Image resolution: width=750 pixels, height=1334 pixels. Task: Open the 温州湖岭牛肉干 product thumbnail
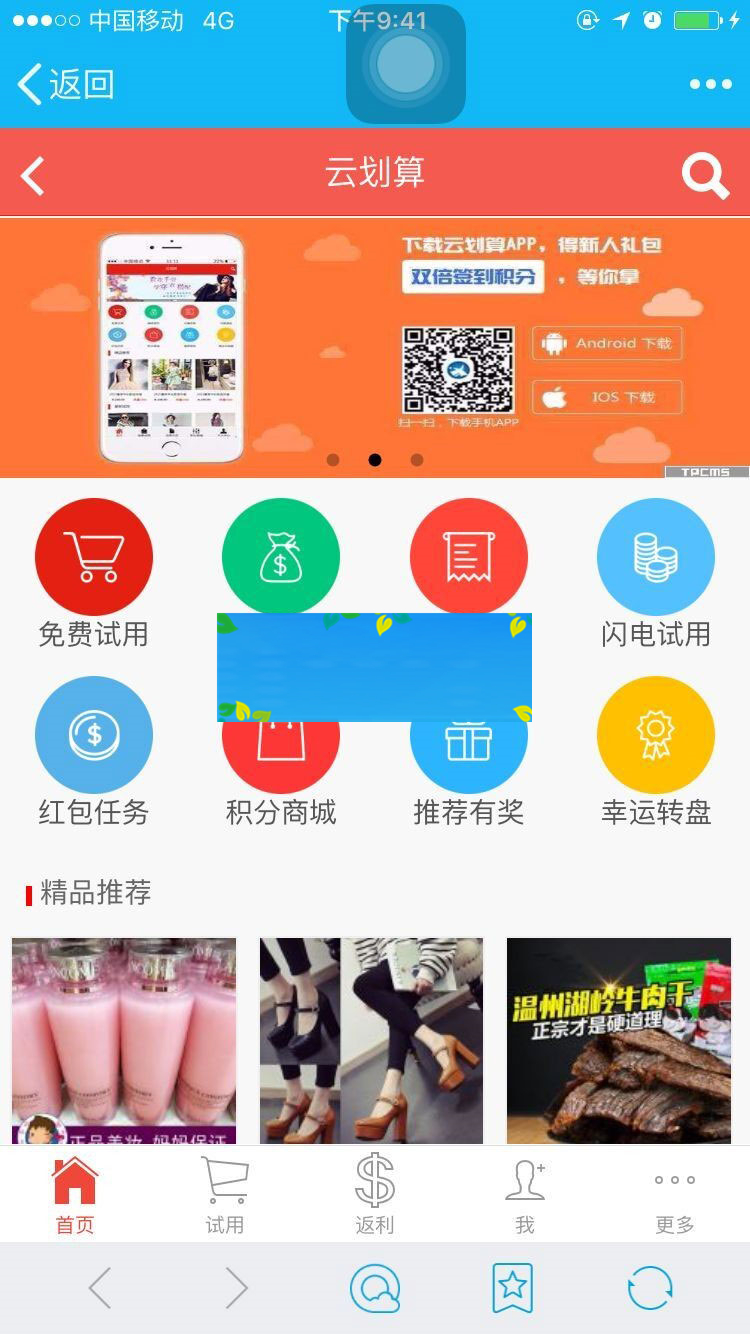(x=618, y=1040)
